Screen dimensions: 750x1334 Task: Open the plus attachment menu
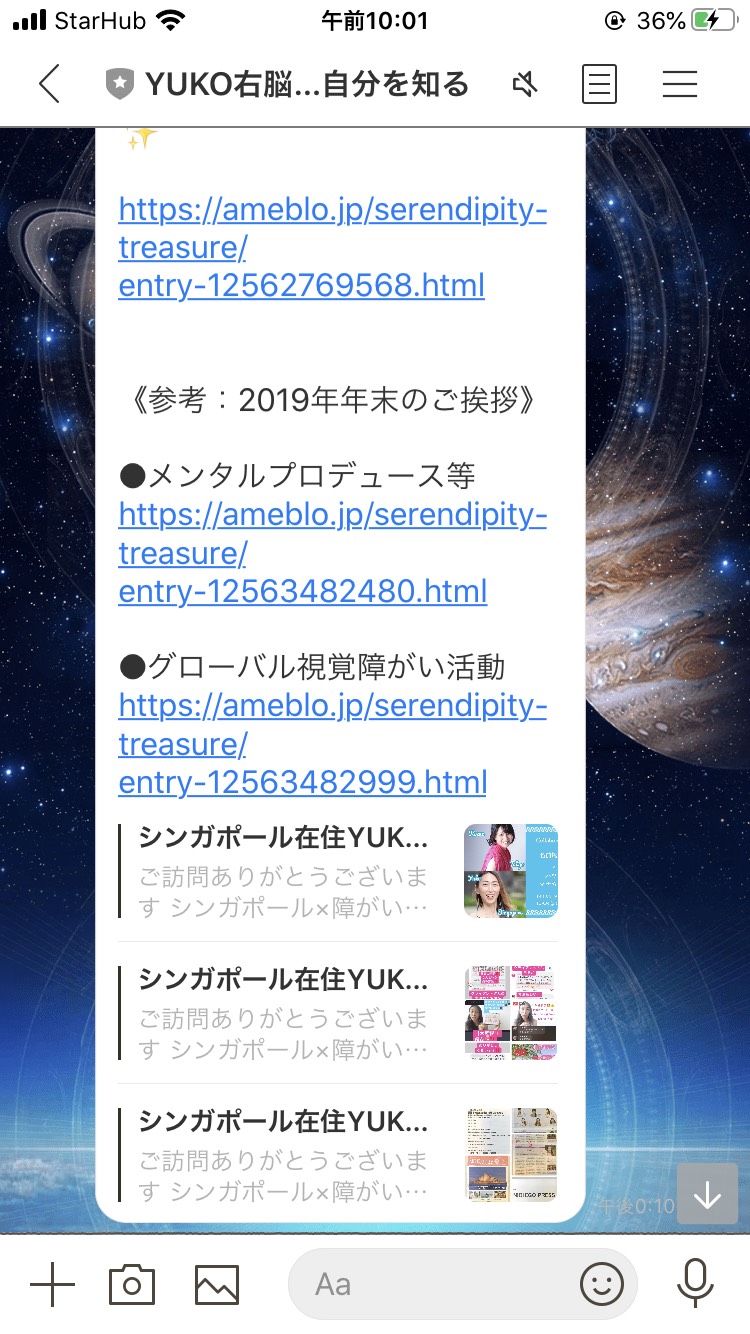[53, 1284]
